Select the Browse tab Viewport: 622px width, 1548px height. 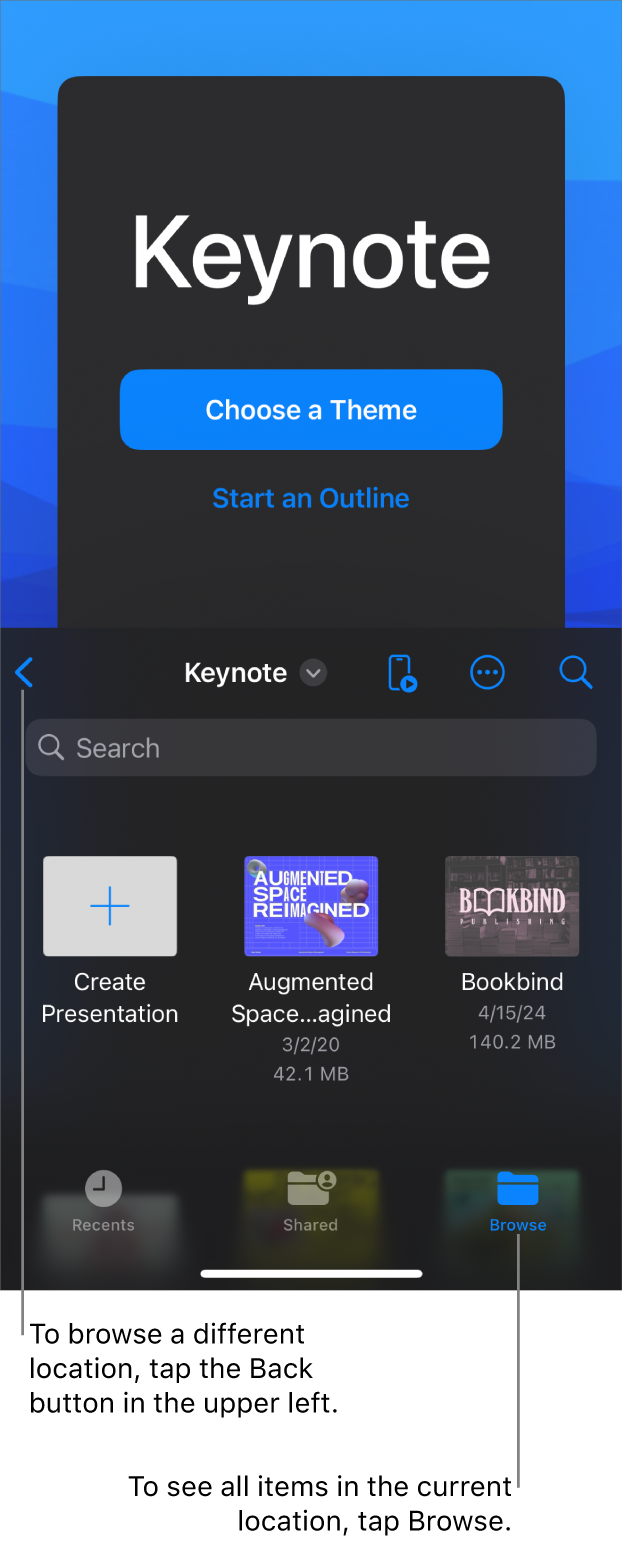pyautogui.click(x=518, y=1200)
